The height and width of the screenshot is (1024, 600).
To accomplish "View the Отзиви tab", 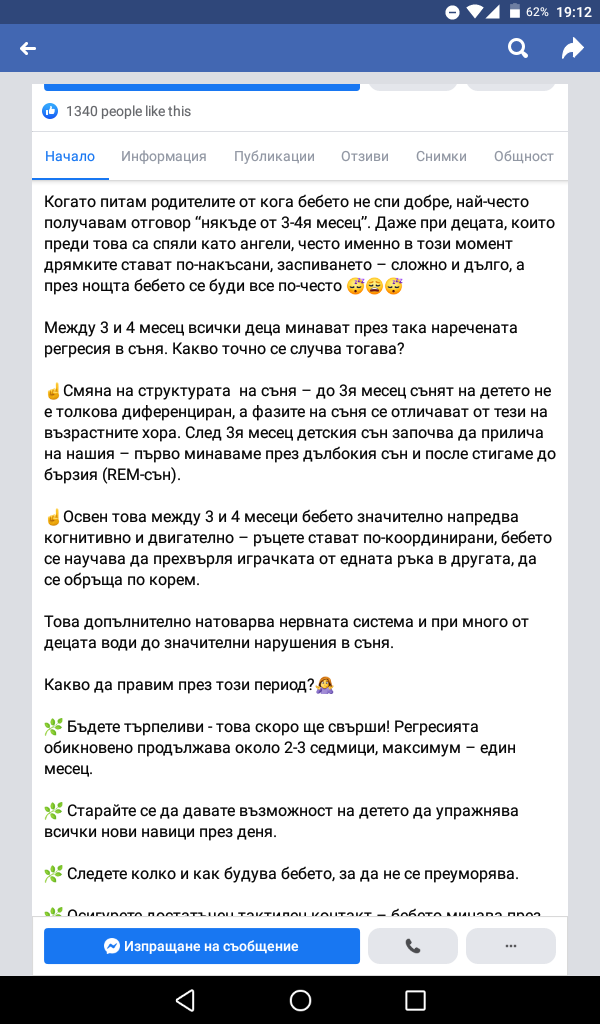I will tap(365, 156).
